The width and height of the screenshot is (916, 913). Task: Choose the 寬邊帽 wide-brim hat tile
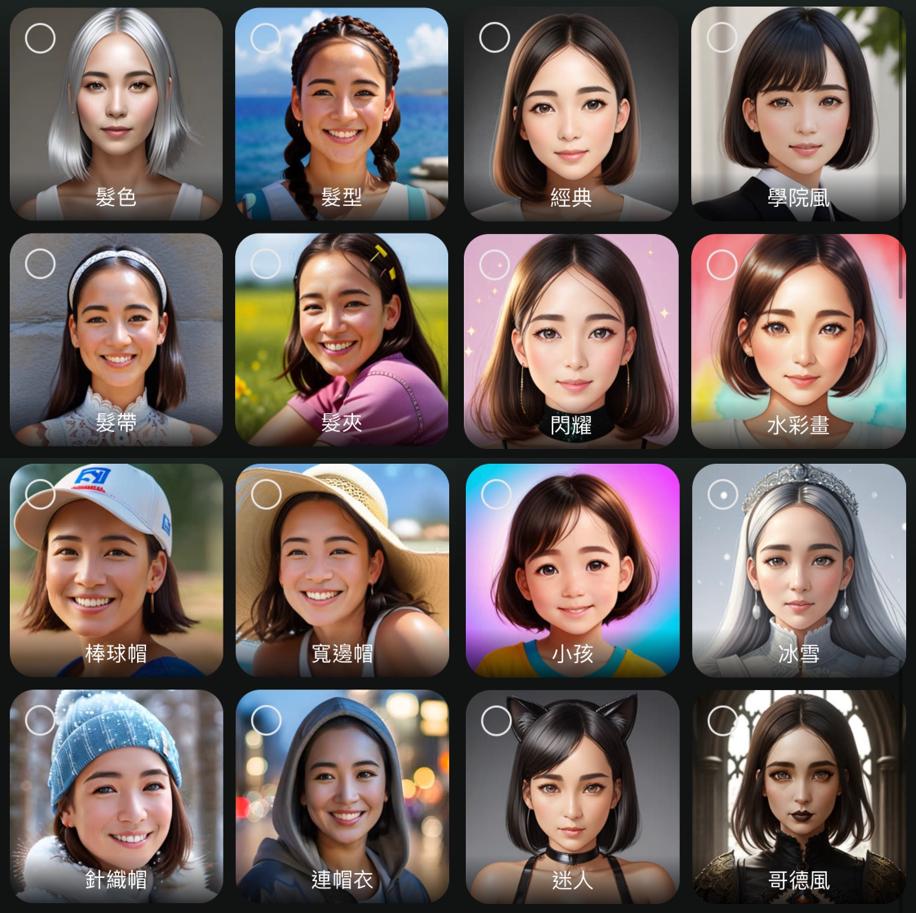342,570
